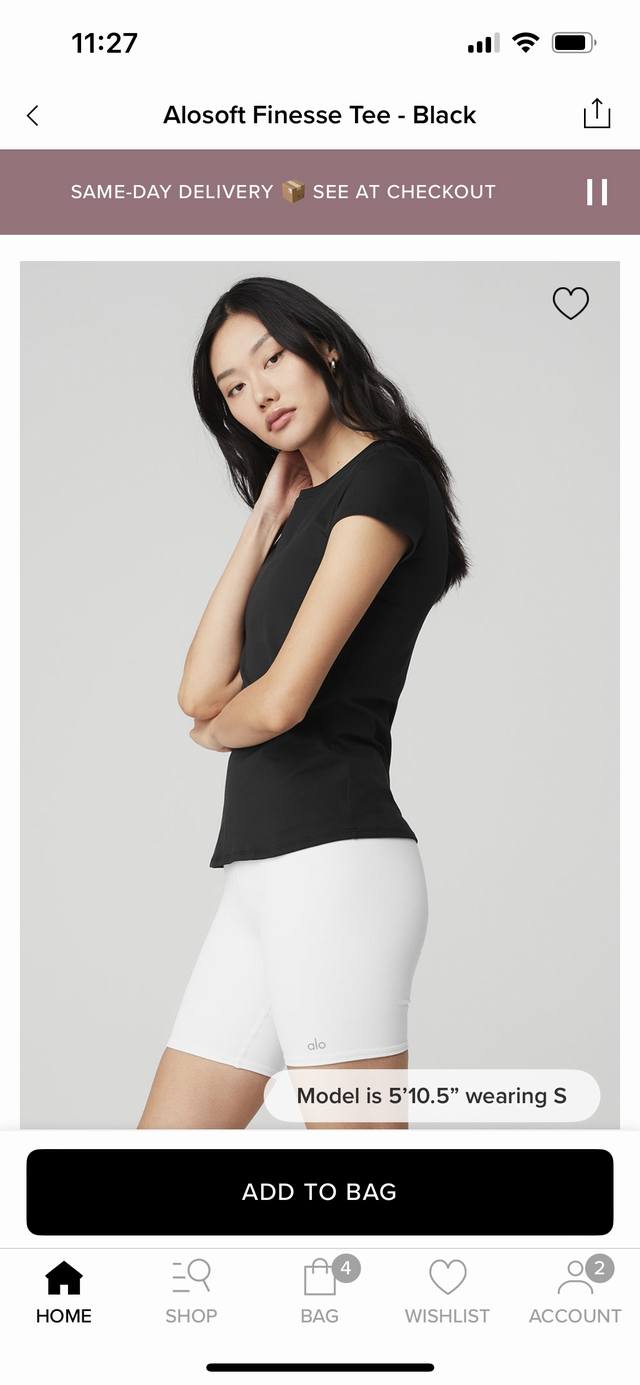Viewport: 640px width, 1385px height.
Task: Go back using the arrow icon
Action: pos(32,115)
